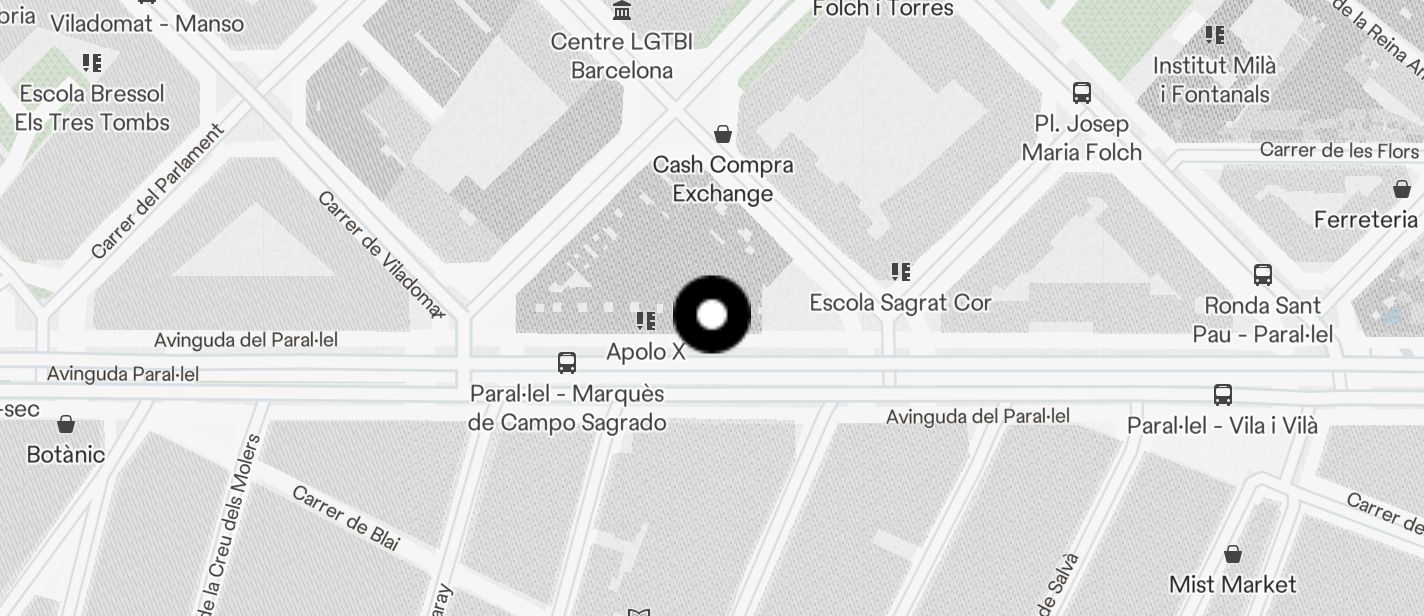The height and width of the screenshot is (616, 1424).
Task: Open the Cash Compra Exchange shop marker
Action: [723, 134]
